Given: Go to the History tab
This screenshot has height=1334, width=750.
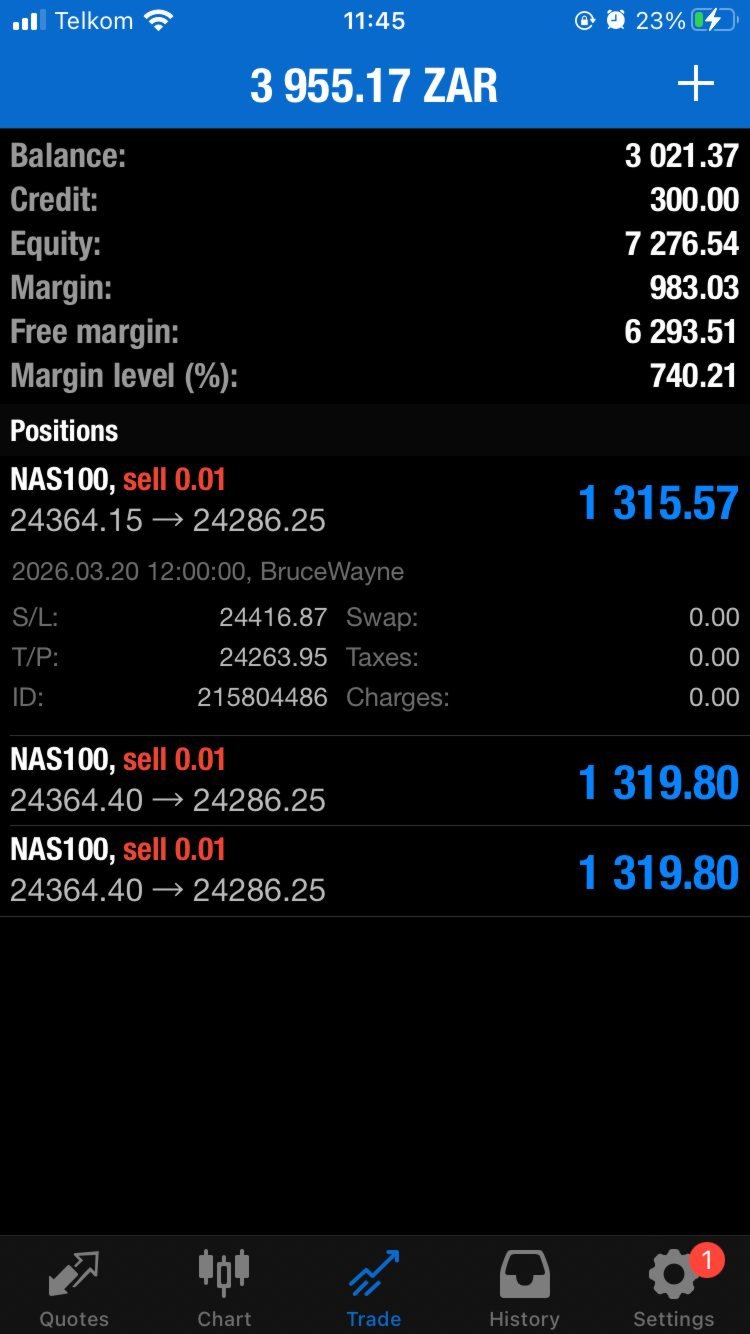Looking at the screenshot, I should 524,1289.
